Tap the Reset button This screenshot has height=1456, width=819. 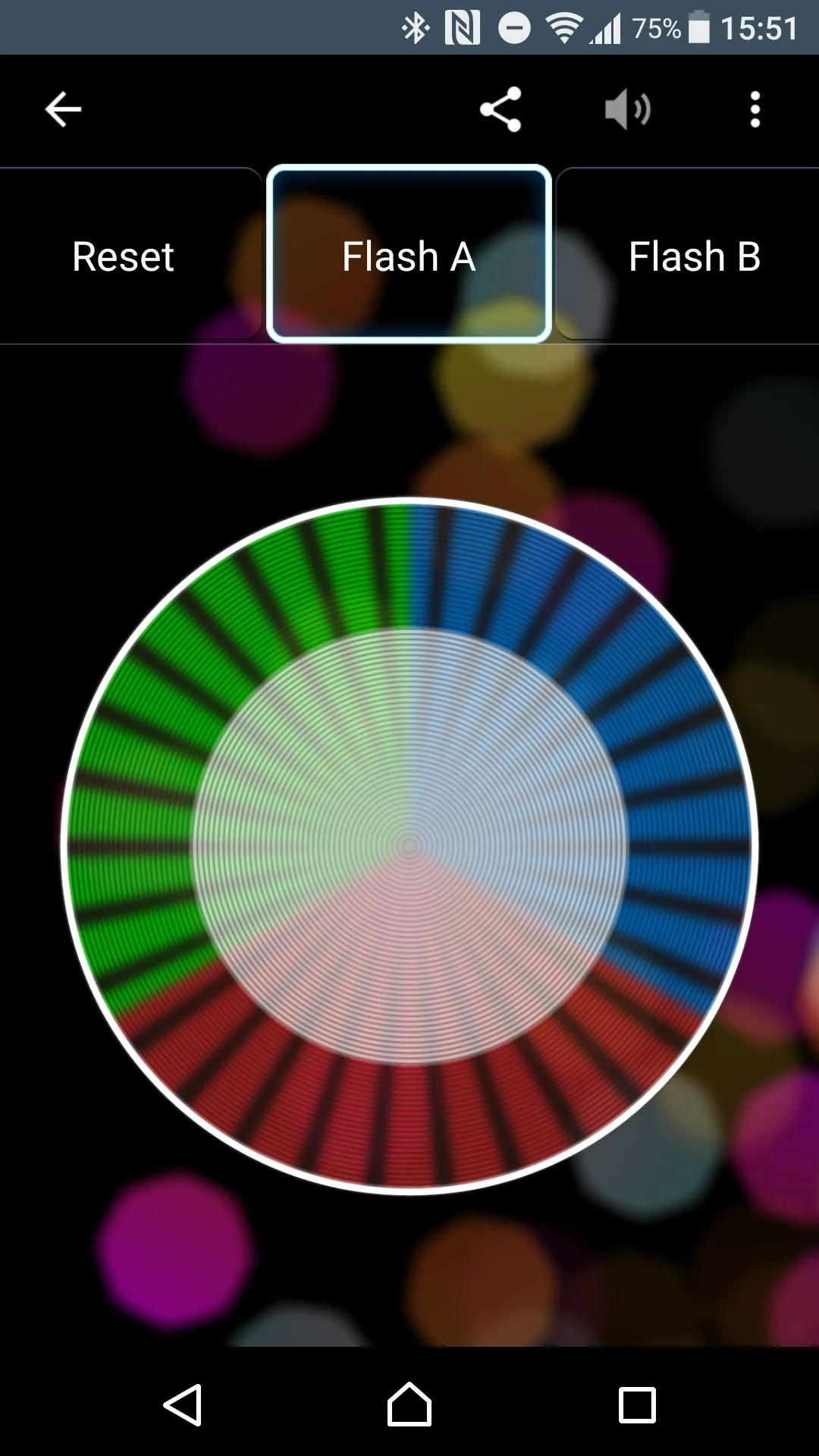124,256
